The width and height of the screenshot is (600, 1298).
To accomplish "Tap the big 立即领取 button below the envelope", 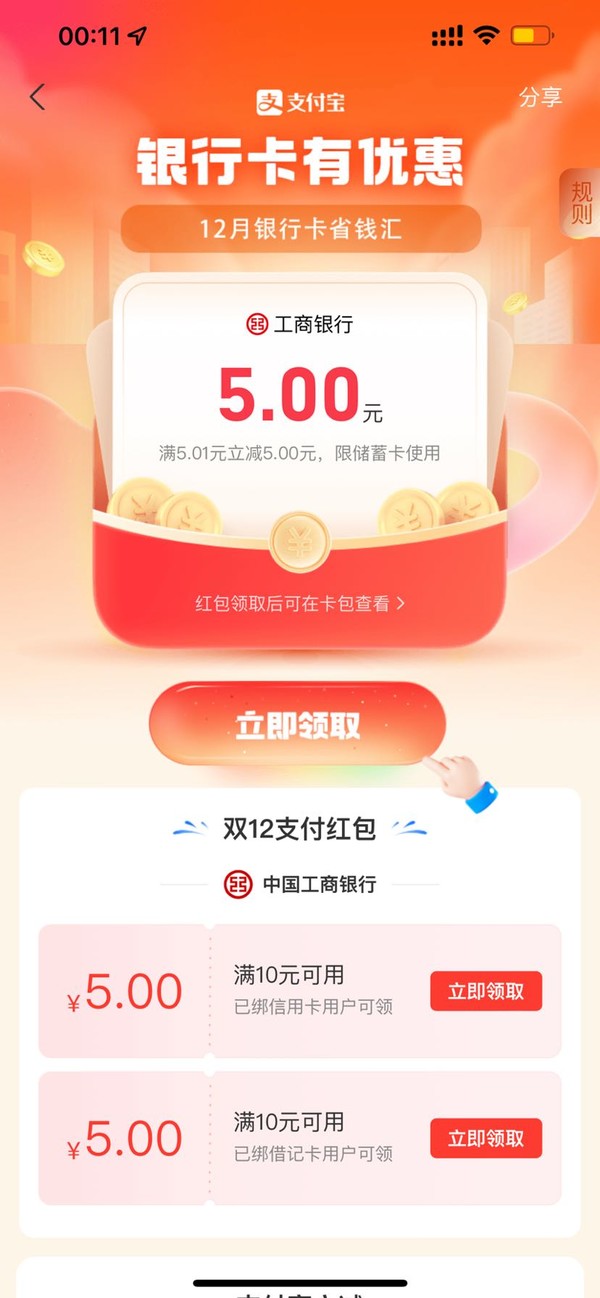I will coord(297,725).
